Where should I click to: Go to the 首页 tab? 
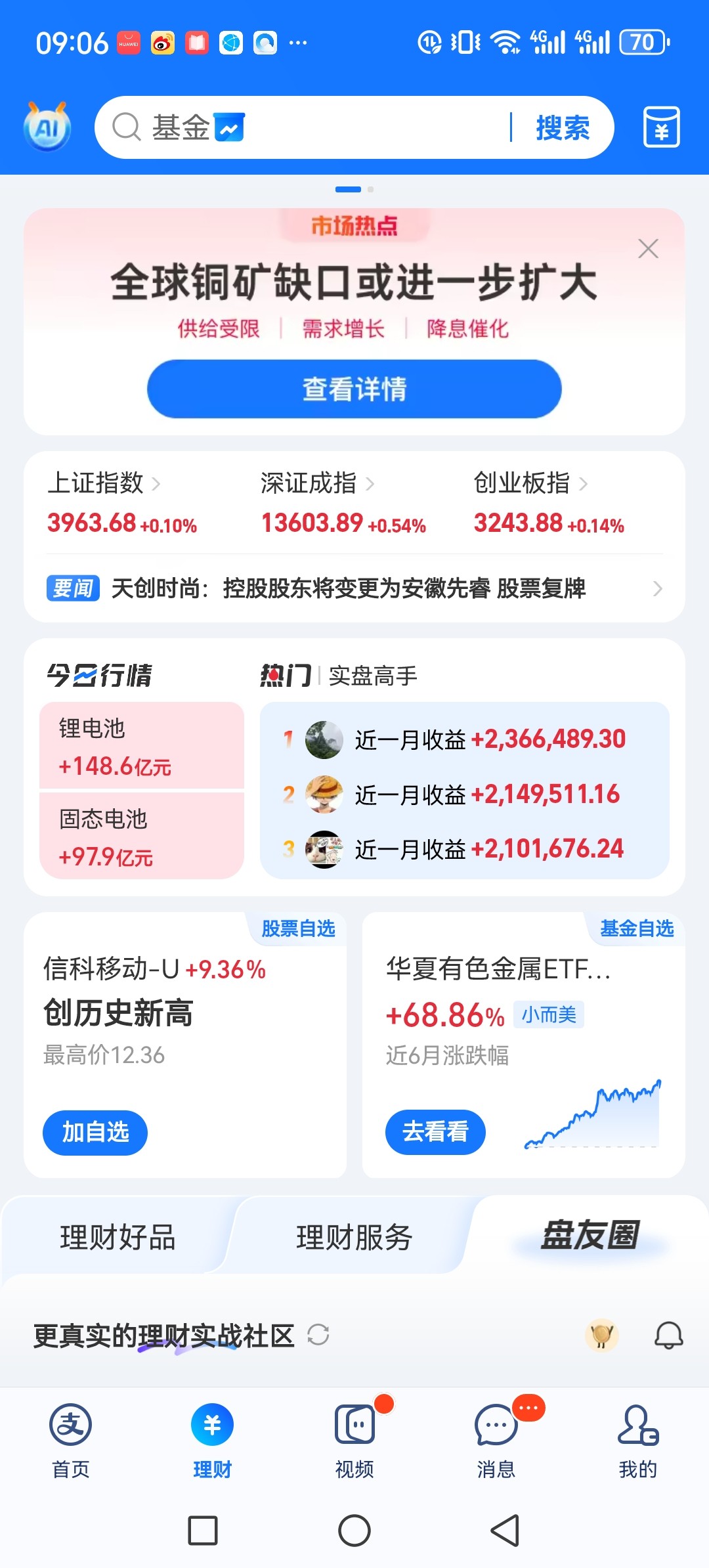(x=71, y=1439)
